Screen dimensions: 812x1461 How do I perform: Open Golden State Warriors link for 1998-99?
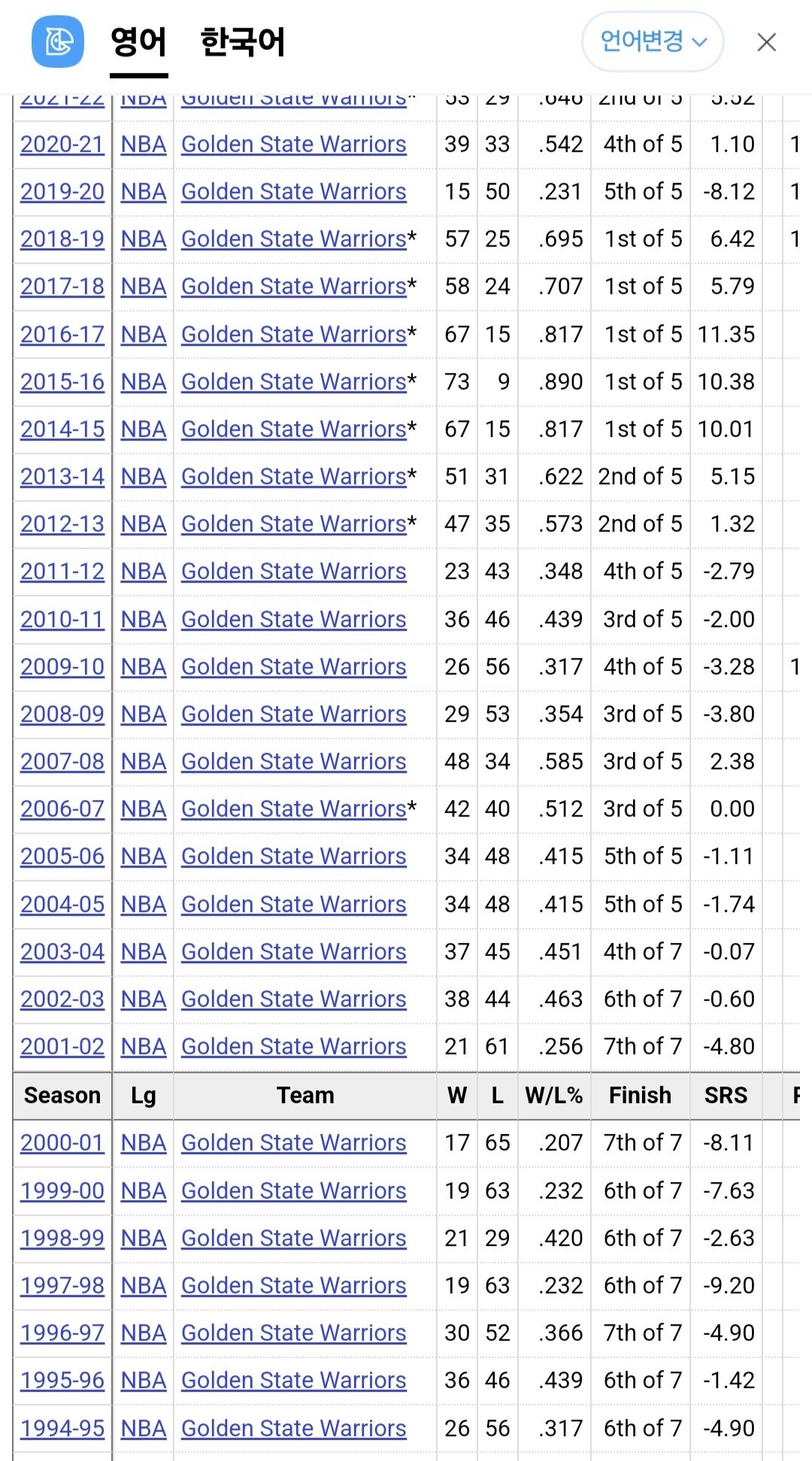click(294, 1238)
